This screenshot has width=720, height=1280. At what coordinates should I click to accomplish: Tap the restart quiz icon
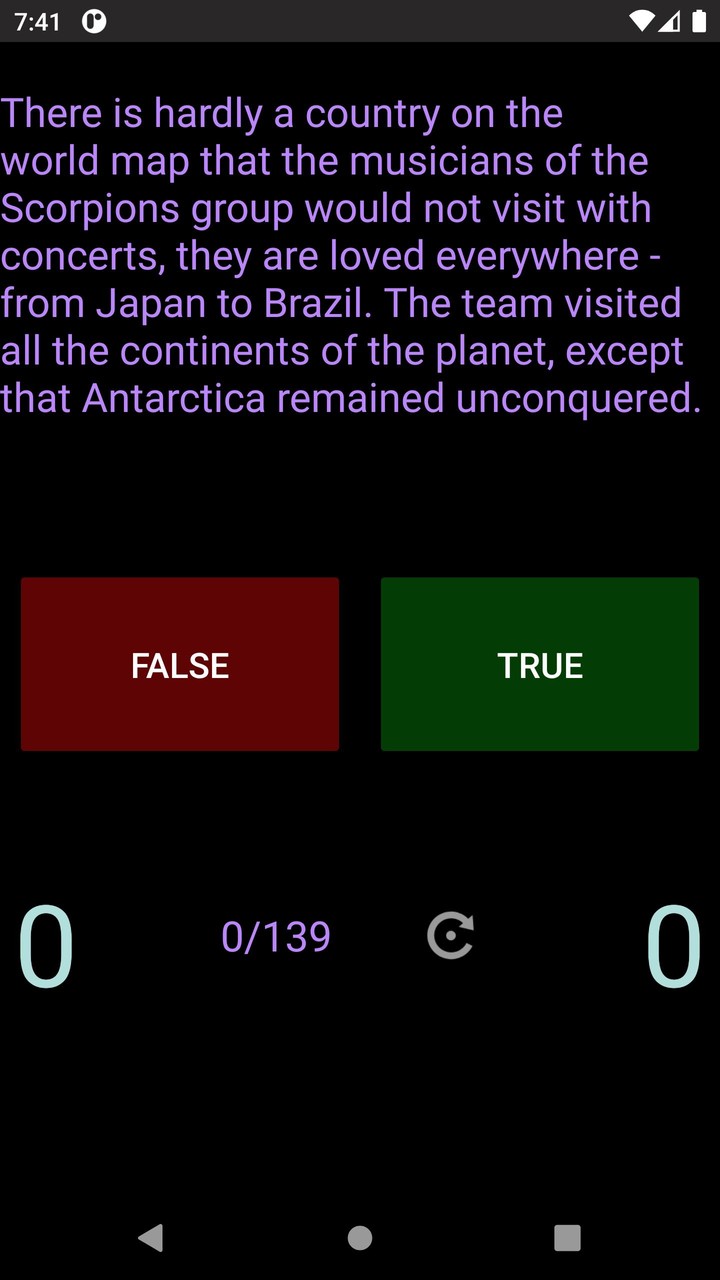(x=450, y=936)
